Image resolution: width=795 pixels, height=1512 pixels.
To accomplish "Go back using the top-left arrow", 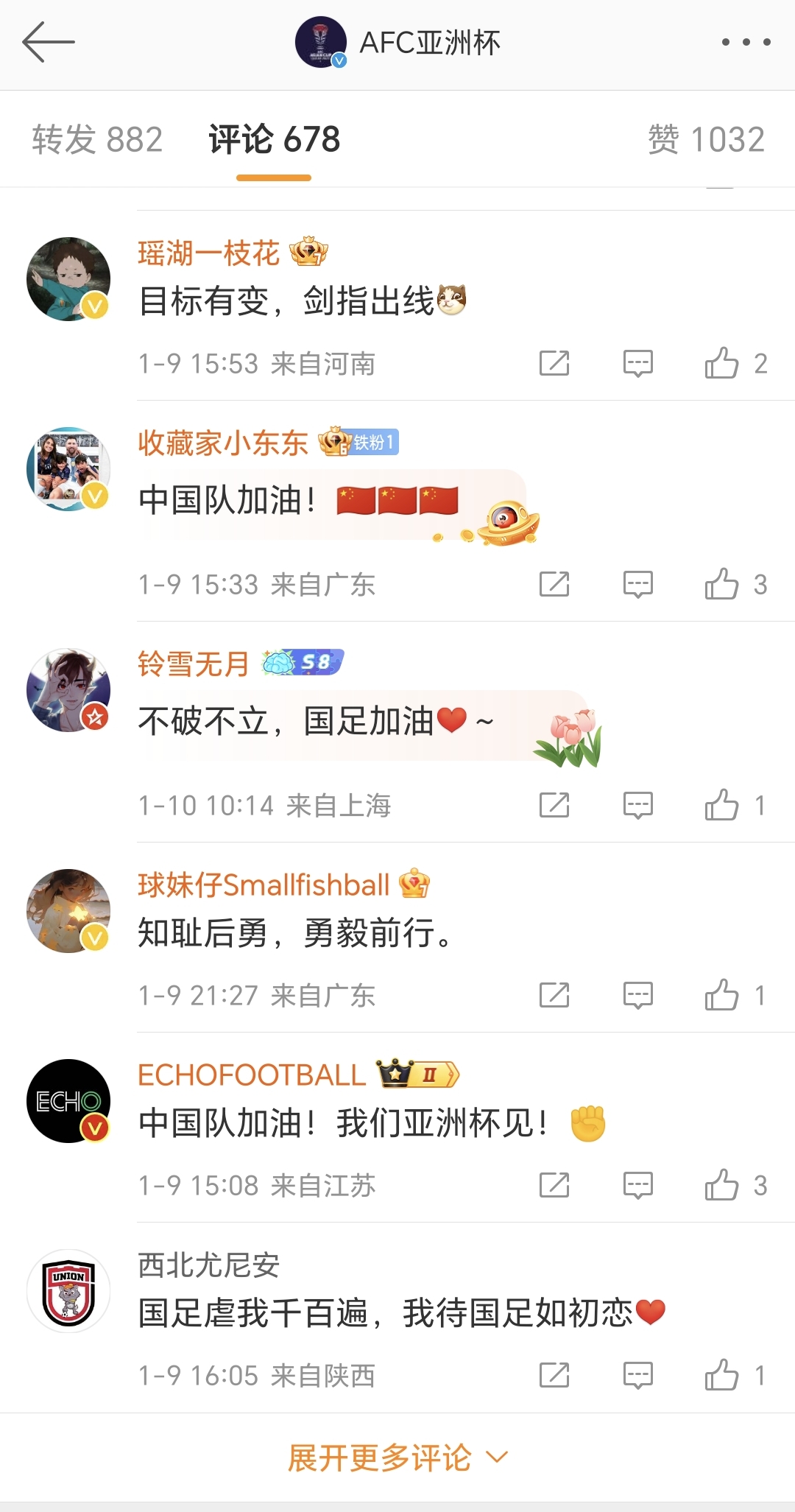I will tap(49, 43).
